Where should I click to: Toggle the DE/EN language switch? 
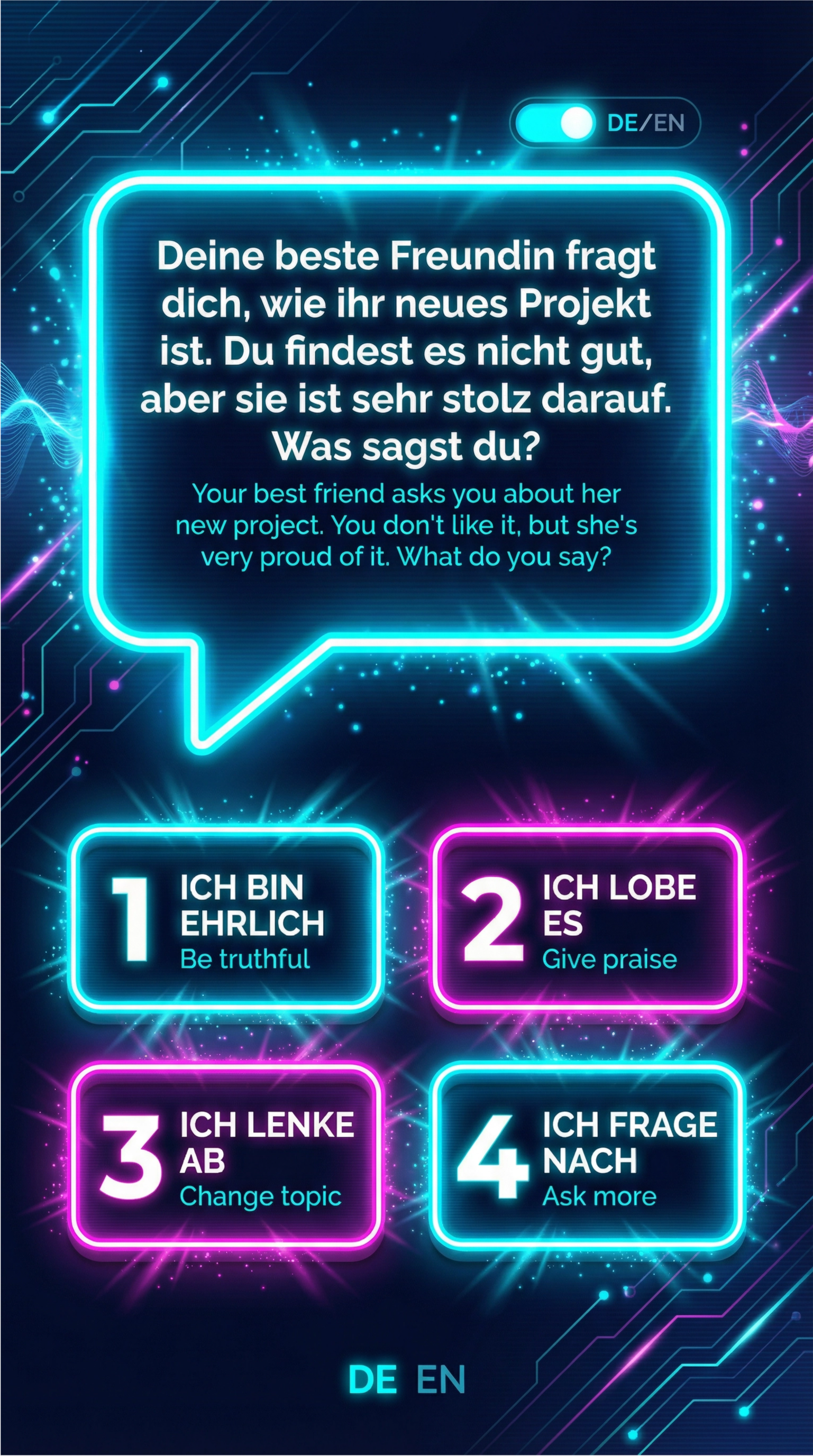pos(555,123)
